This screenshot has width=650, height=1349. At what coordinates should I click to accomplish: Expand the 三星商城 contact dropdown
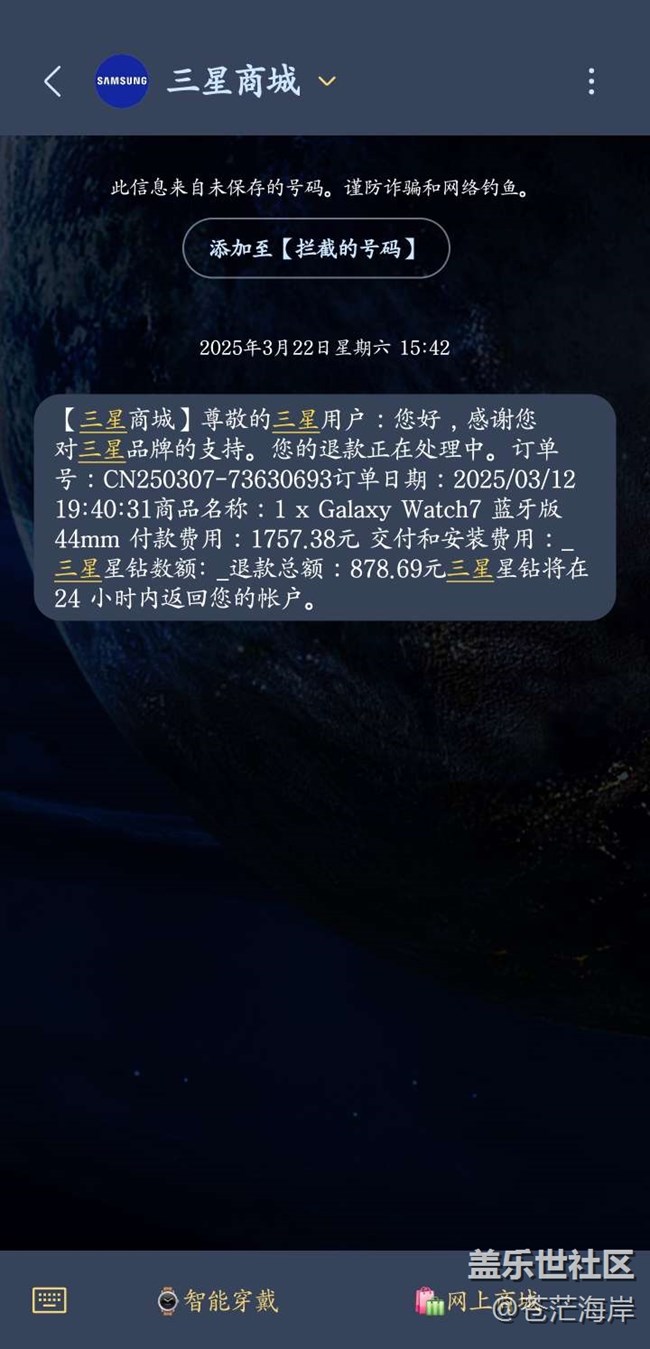pos(327,82)
